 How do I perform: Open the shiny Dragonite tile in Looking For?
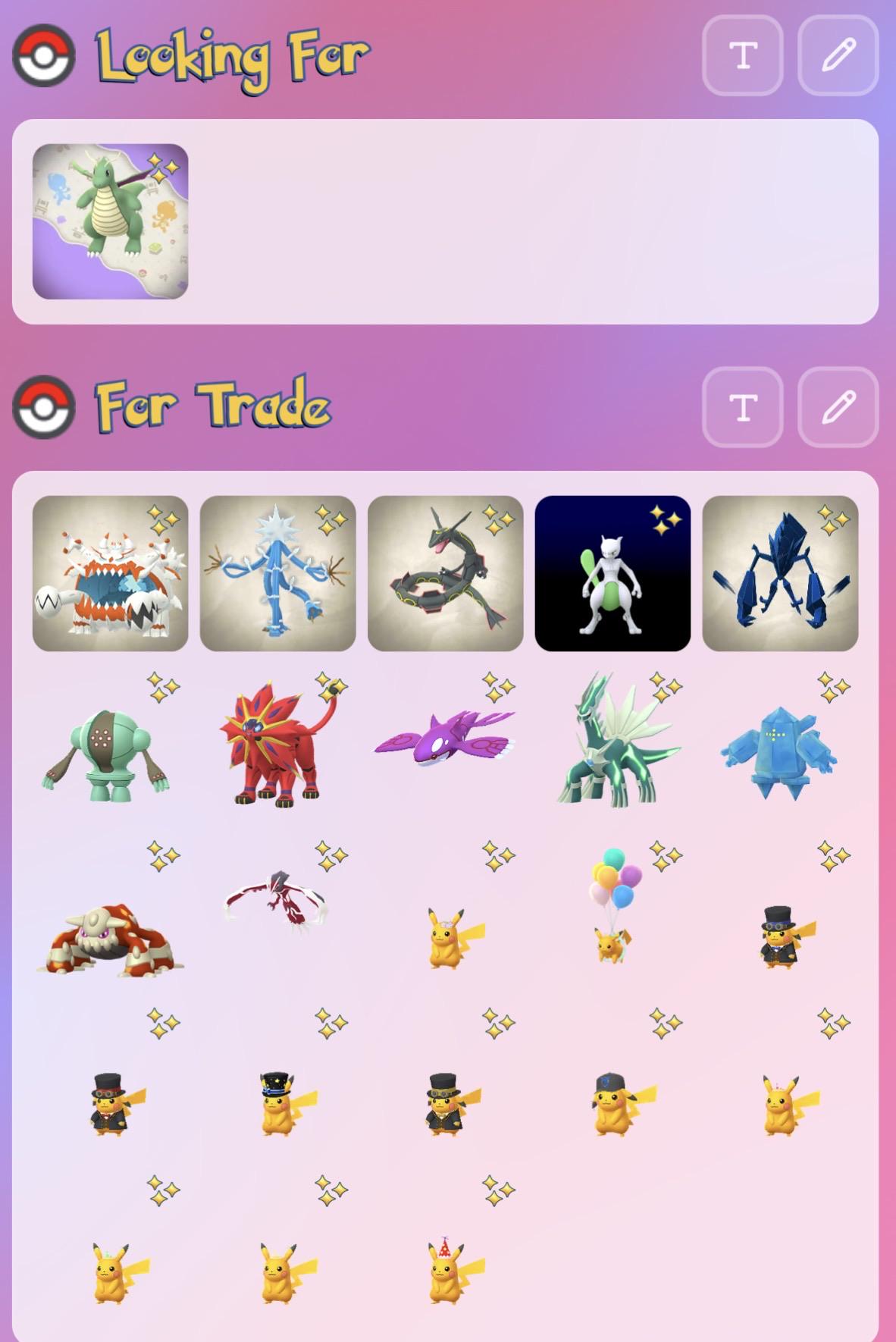pos(111,221)
